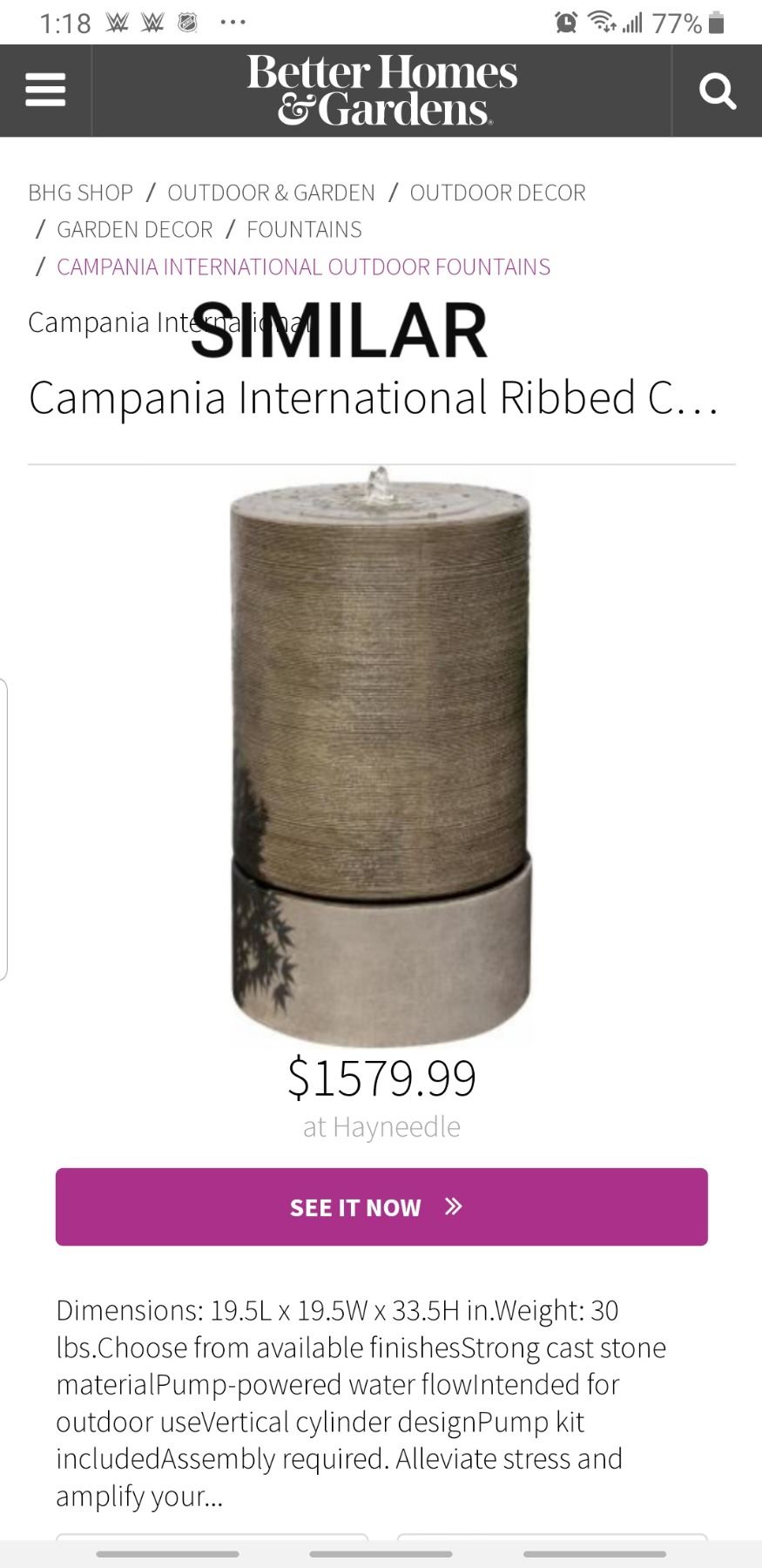Go to the Outdoor & Garden breadcrumb
Image resolution: width=762 pixels, height=1568 pixels.
pyautogui.click(x=271, y=193)
